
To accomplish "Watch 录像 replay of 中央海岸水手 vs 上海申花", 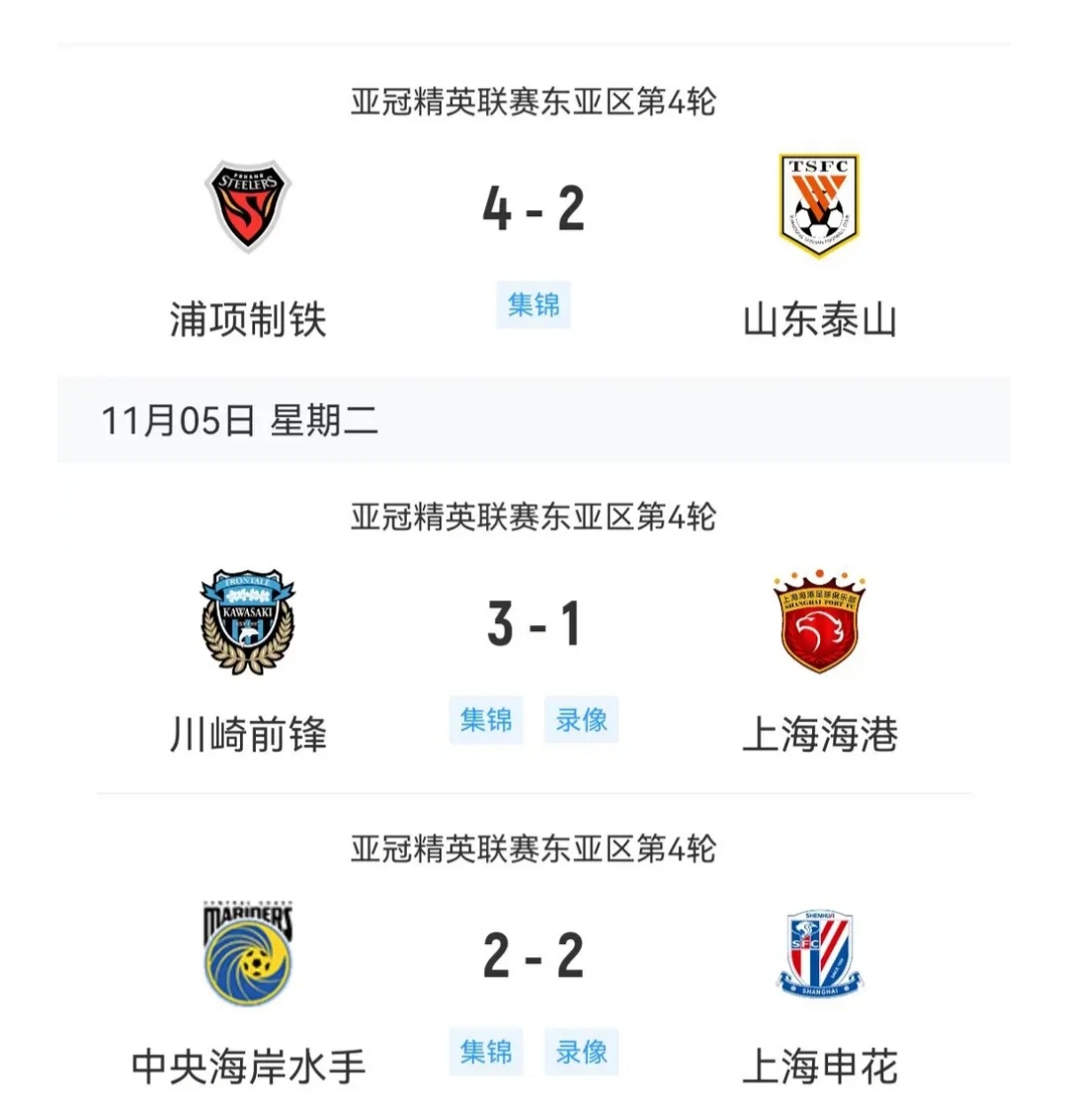I will (581, 1052).
